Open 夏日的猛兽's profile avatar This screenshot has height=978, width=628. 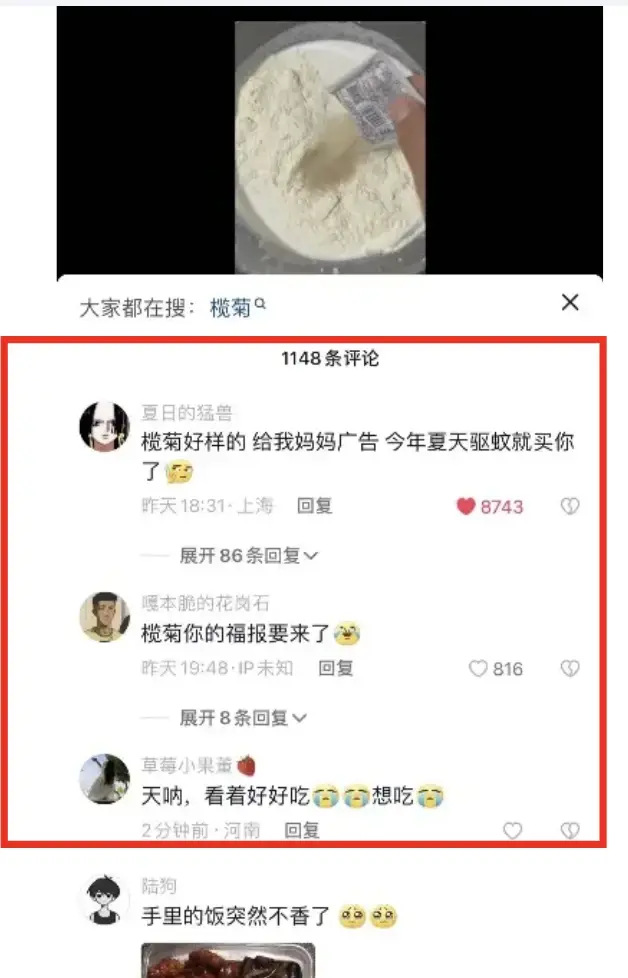pyautogui.click(x=104, y=428)
